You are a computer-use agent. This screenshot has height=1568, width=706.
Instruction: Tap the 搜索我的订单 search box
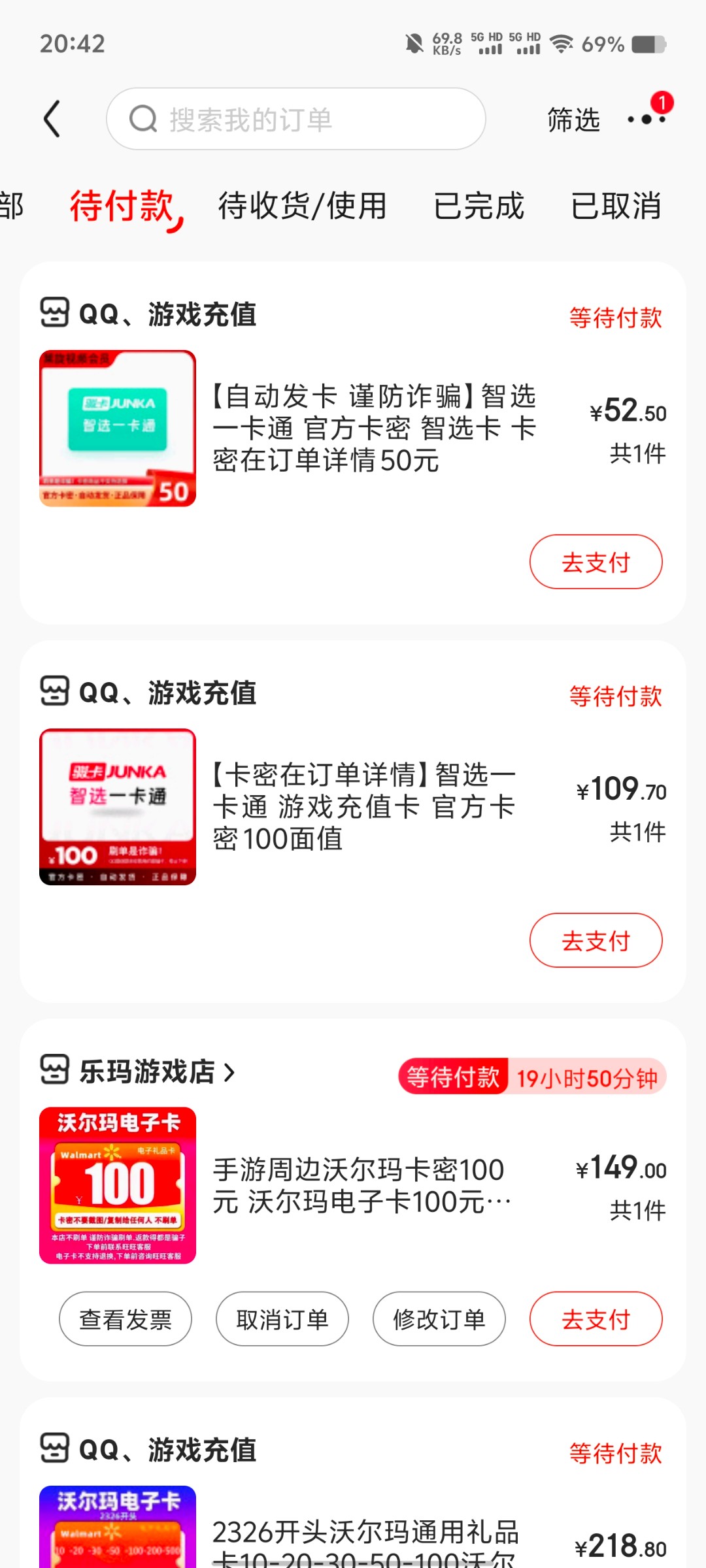point(295,119)
